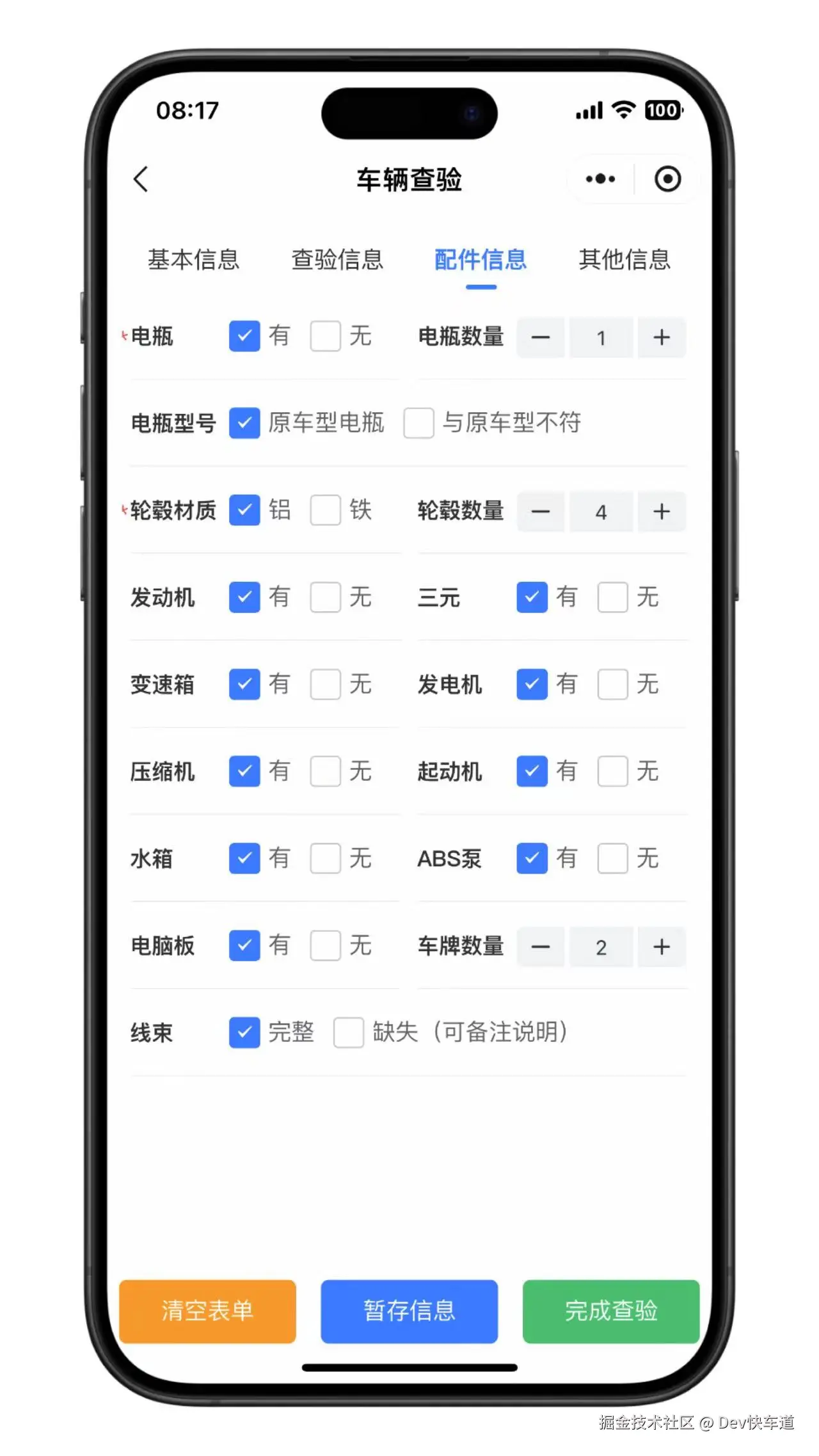Screen dimensions: 819x1456
Task: Open the 其他信息 tab
Action: (x=624, y=260)
